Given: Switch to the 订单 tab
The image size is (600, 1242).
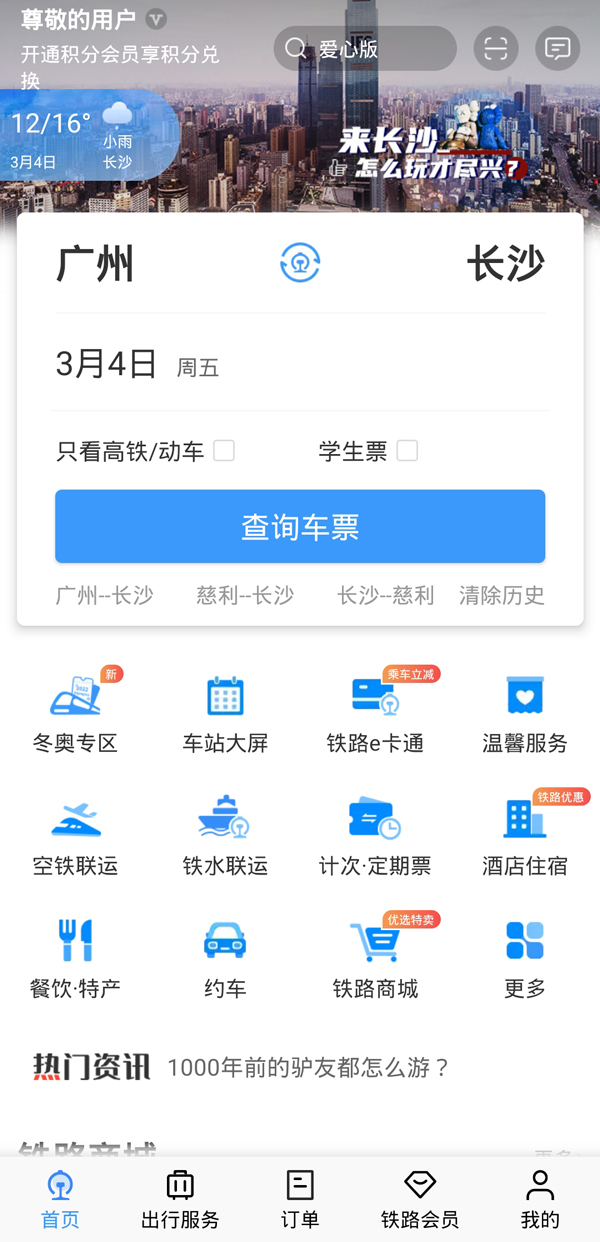Looking at the screenshot, I should point(300,1199).
